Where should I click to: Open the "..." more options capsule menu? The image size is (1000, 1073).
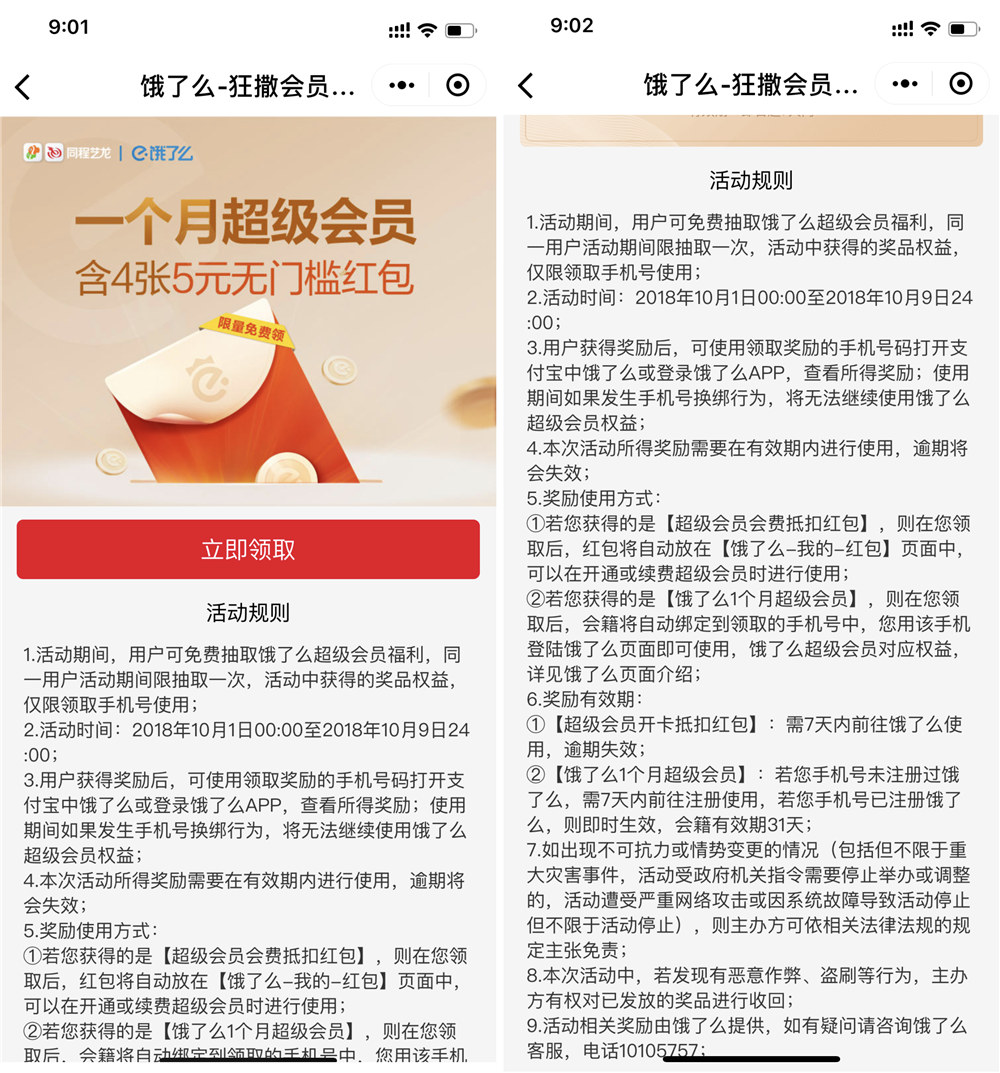point(400,85)
